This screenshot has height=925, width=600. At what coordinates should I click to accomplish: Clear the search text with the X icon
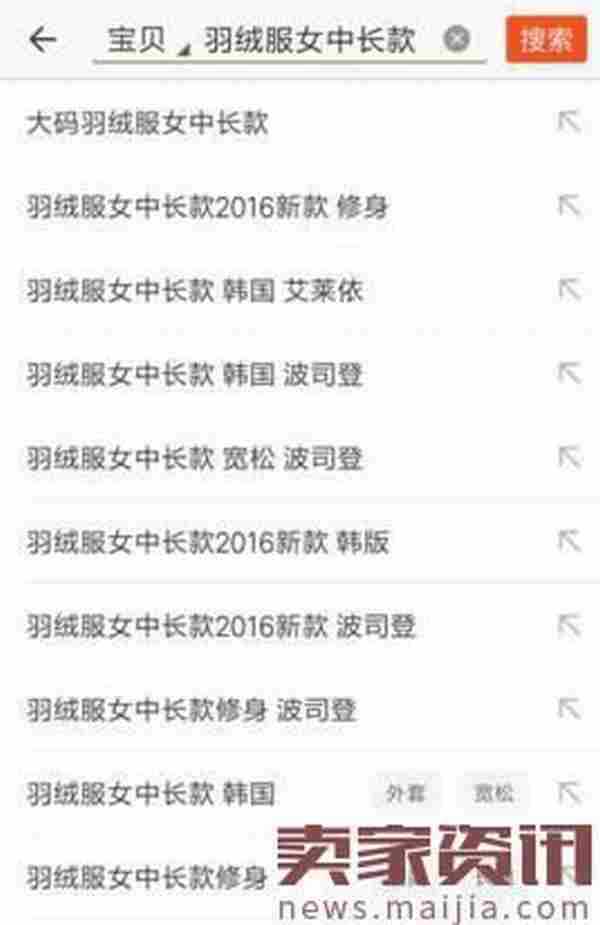pyautogui.click(x=456, y=40)
